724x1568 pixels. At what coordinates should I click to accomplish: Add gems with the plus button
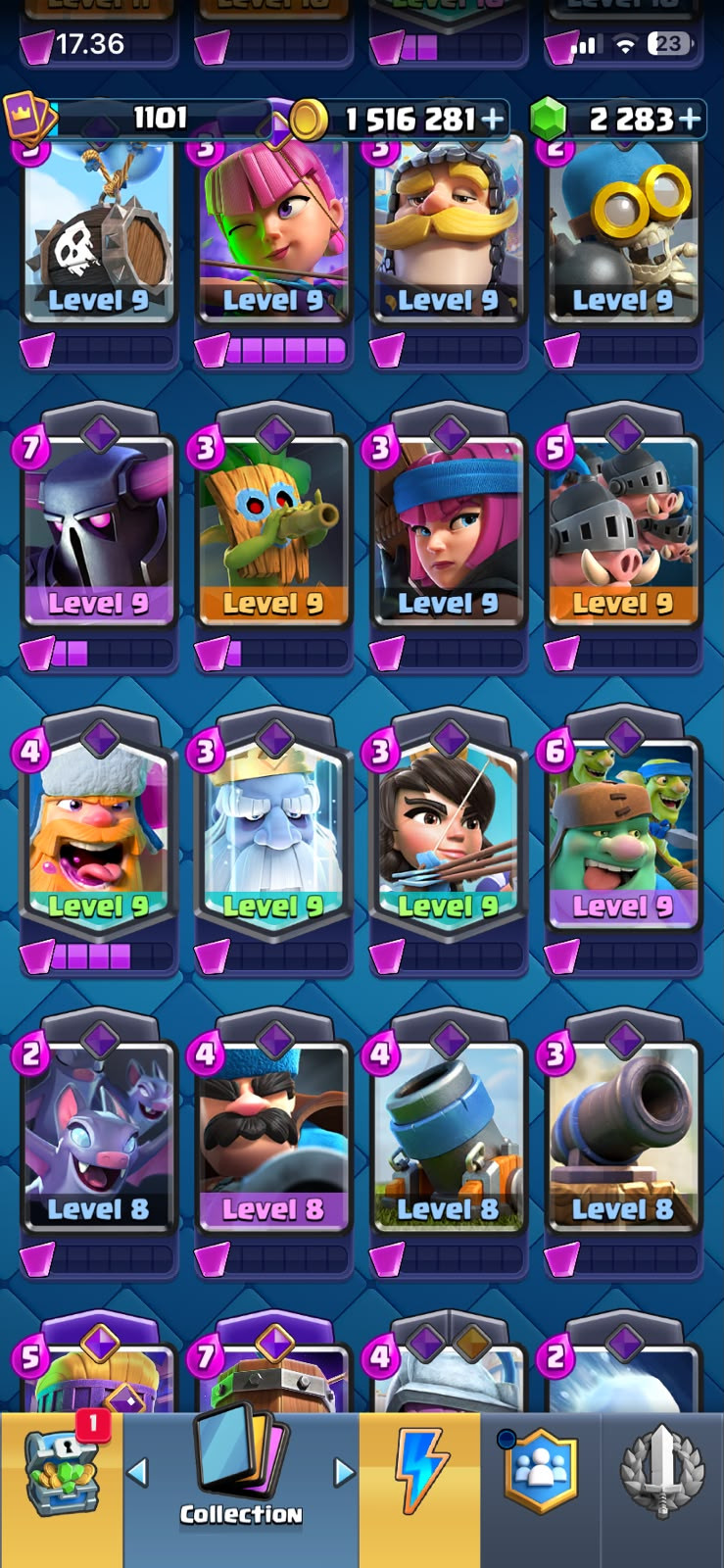tap(690, 120)
